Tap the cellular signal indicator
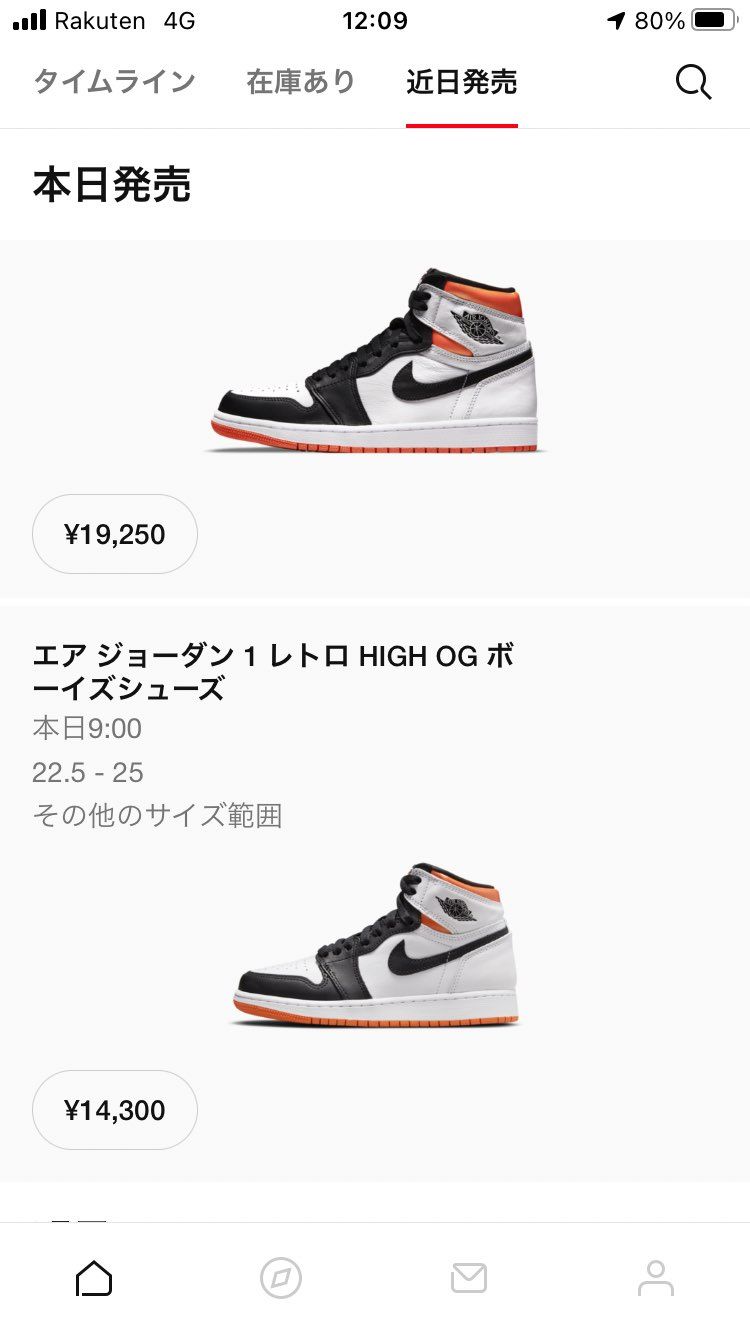Viewport: 750px width, 1334px height. click(x=30, y=18)
